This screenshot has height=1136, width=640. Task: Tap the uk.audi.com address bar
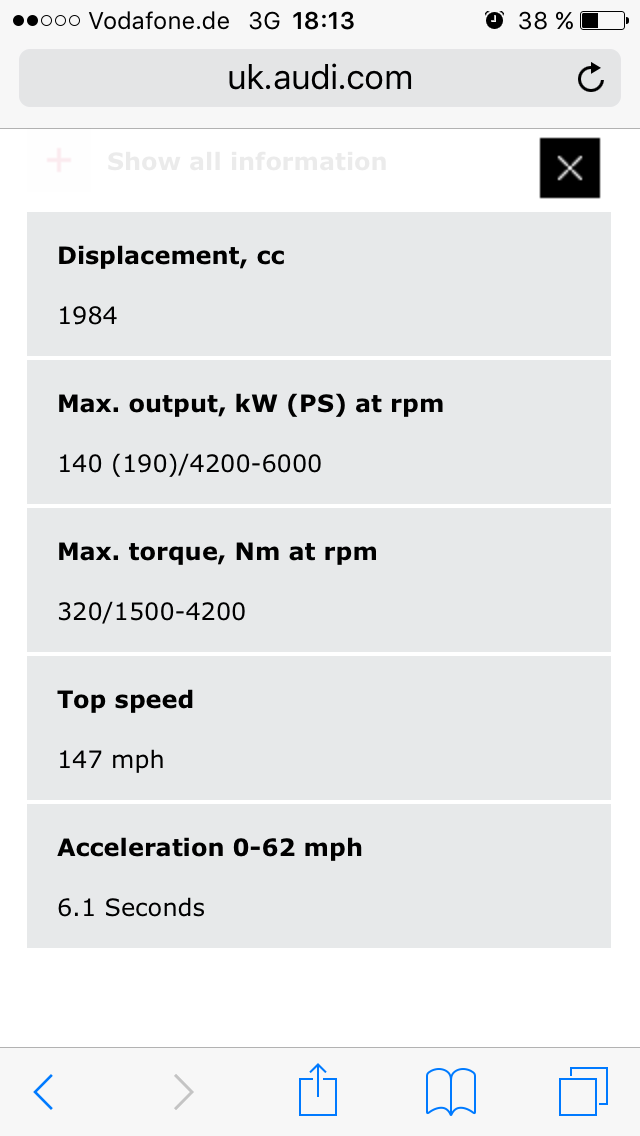coord(319,78)
